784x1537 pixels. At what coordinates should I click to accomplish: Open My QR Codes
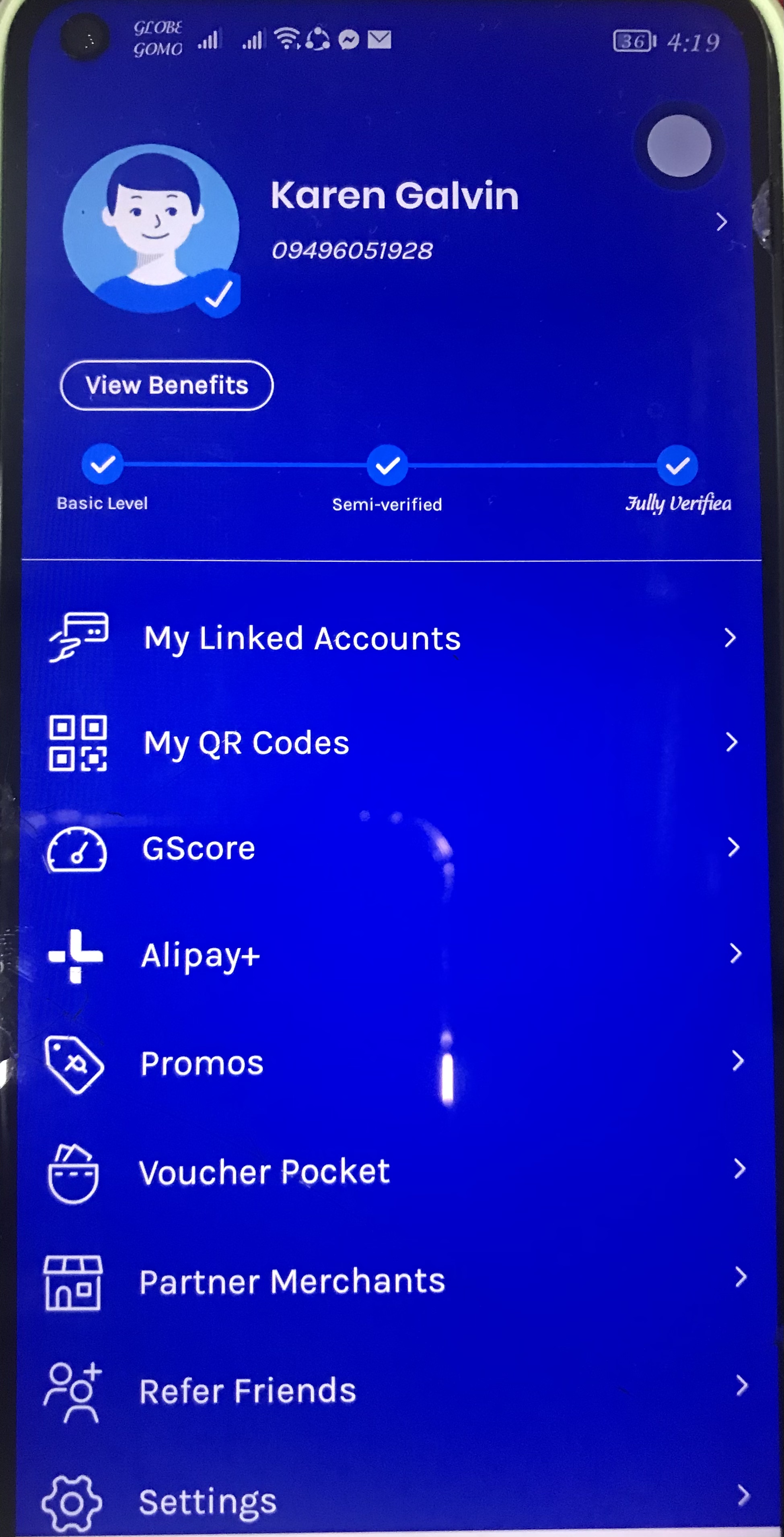(246, 743)
